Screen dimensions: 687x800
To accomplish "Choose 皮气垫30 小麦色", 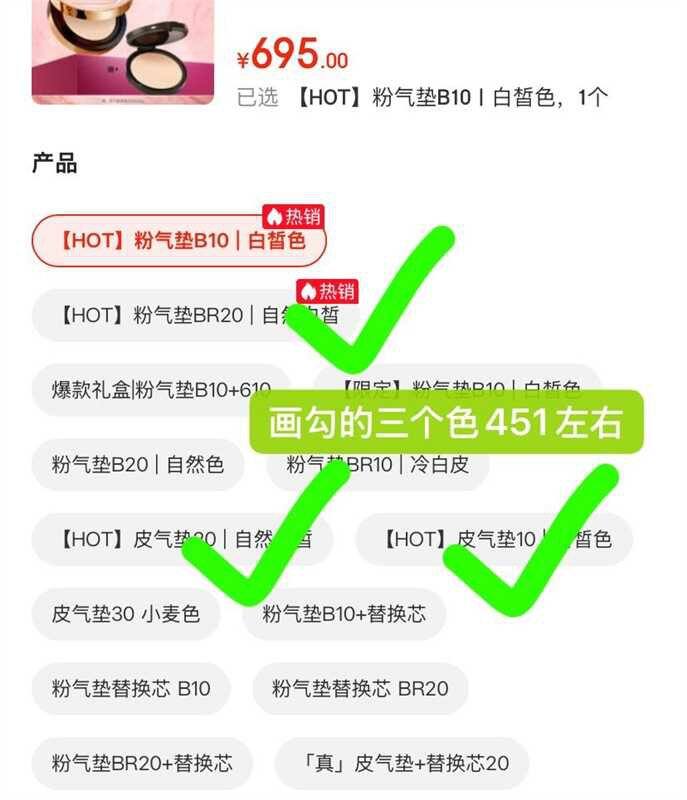I will click(x=126, y=613).
